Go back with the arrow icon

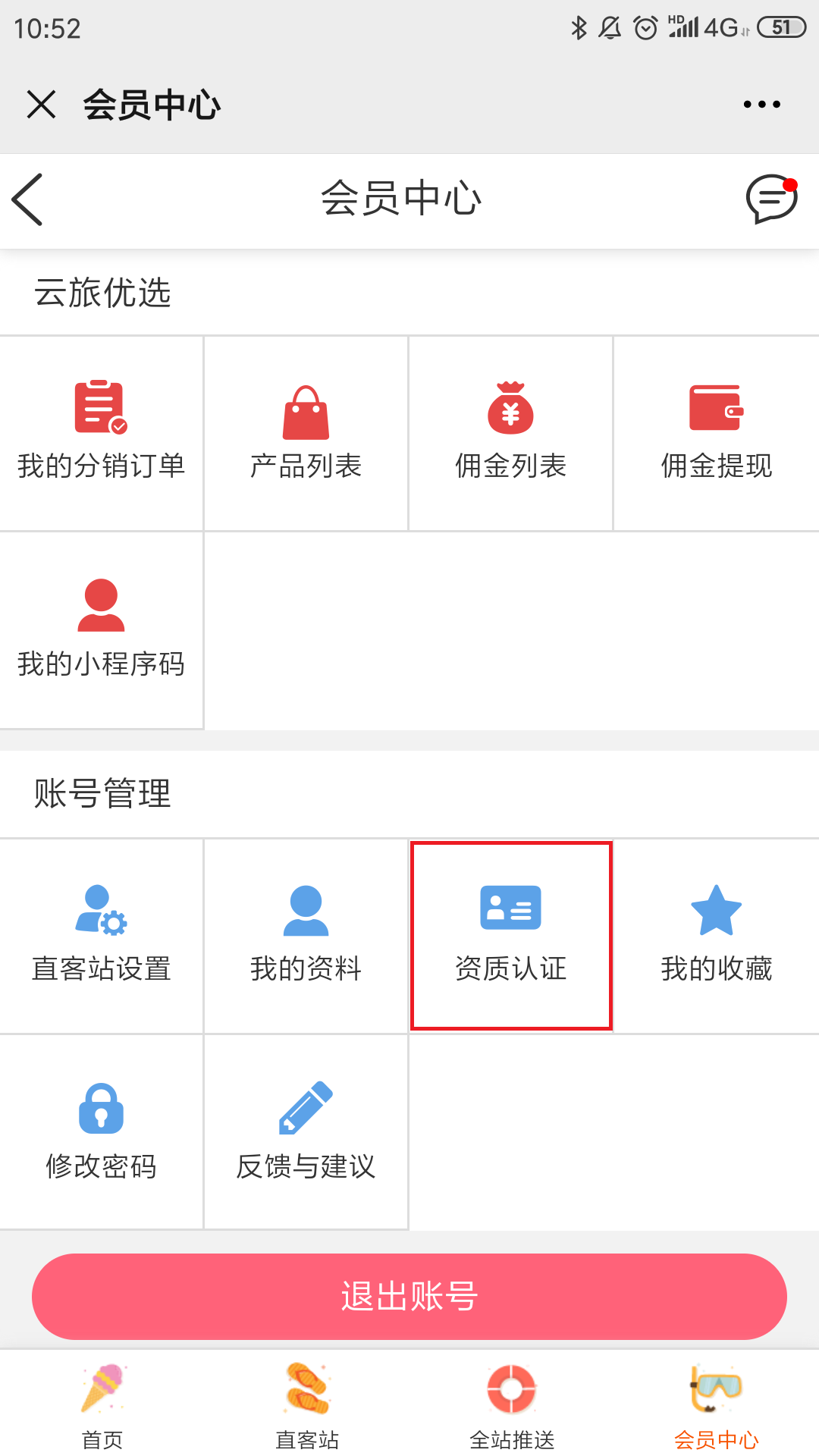28,199
